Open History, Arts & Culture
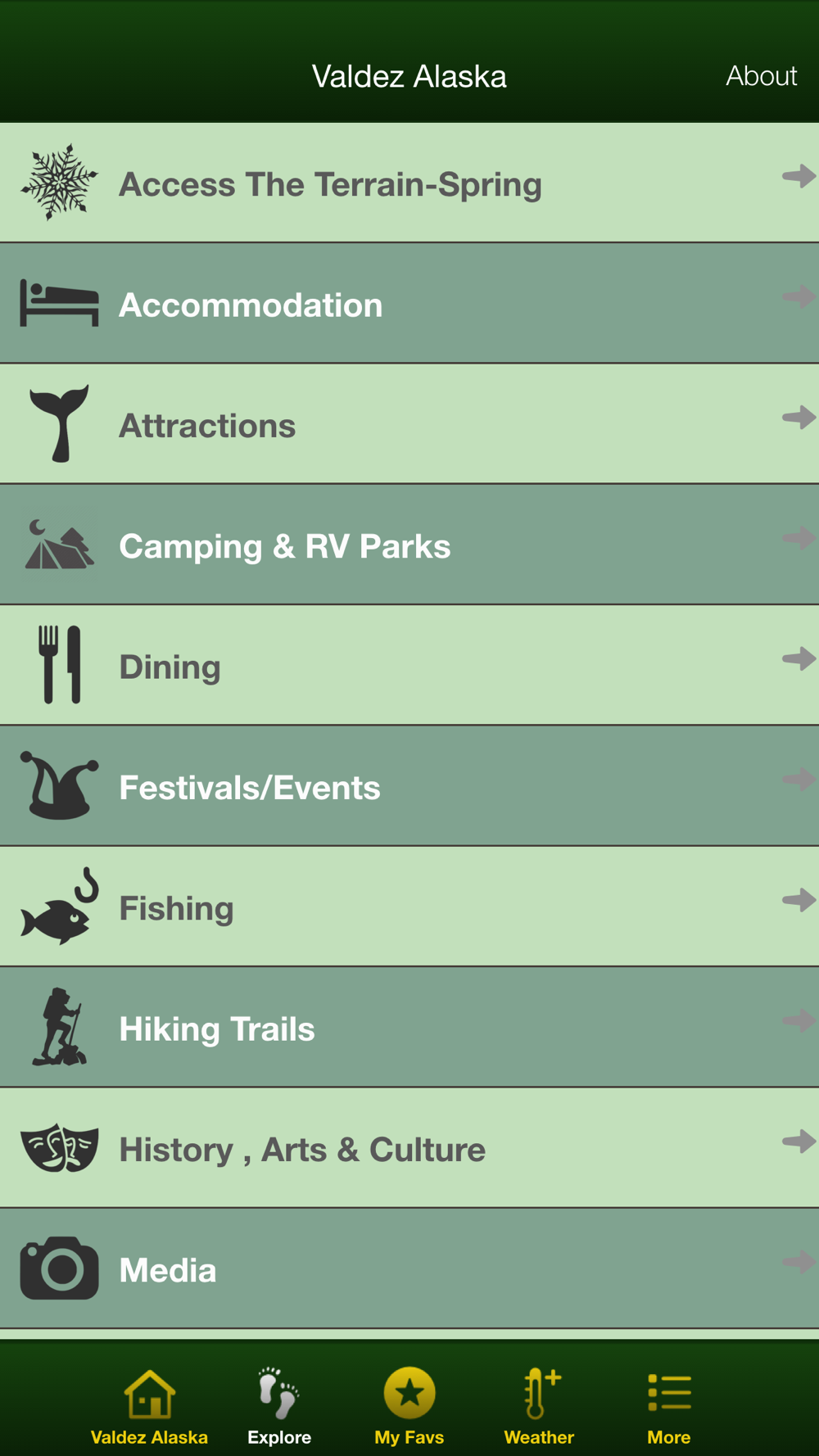 coord(409,1147)
